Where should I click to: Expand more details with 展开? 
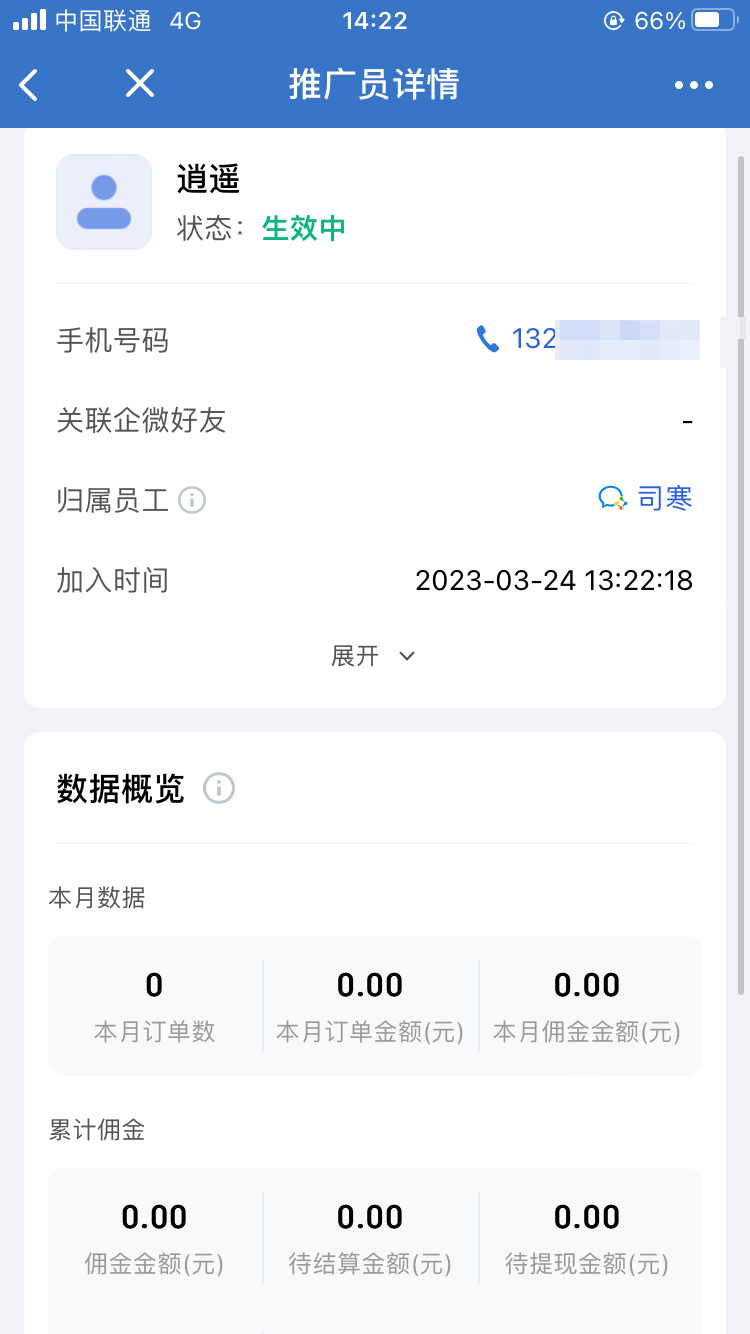tap(374, 656)
